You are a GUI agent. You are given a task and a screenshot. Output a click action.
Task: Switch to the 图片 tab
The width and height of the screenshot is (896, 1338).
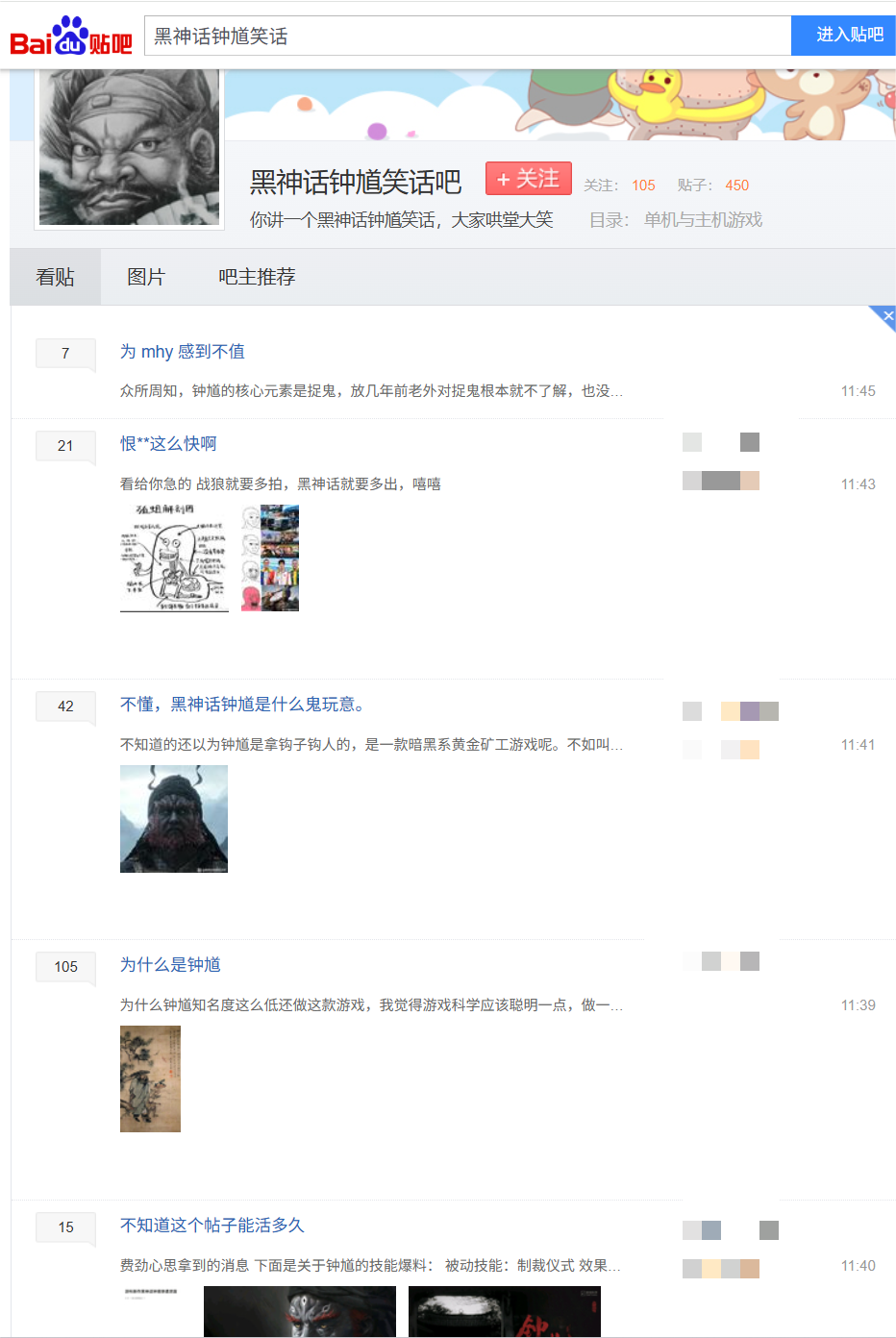point(146,277)
